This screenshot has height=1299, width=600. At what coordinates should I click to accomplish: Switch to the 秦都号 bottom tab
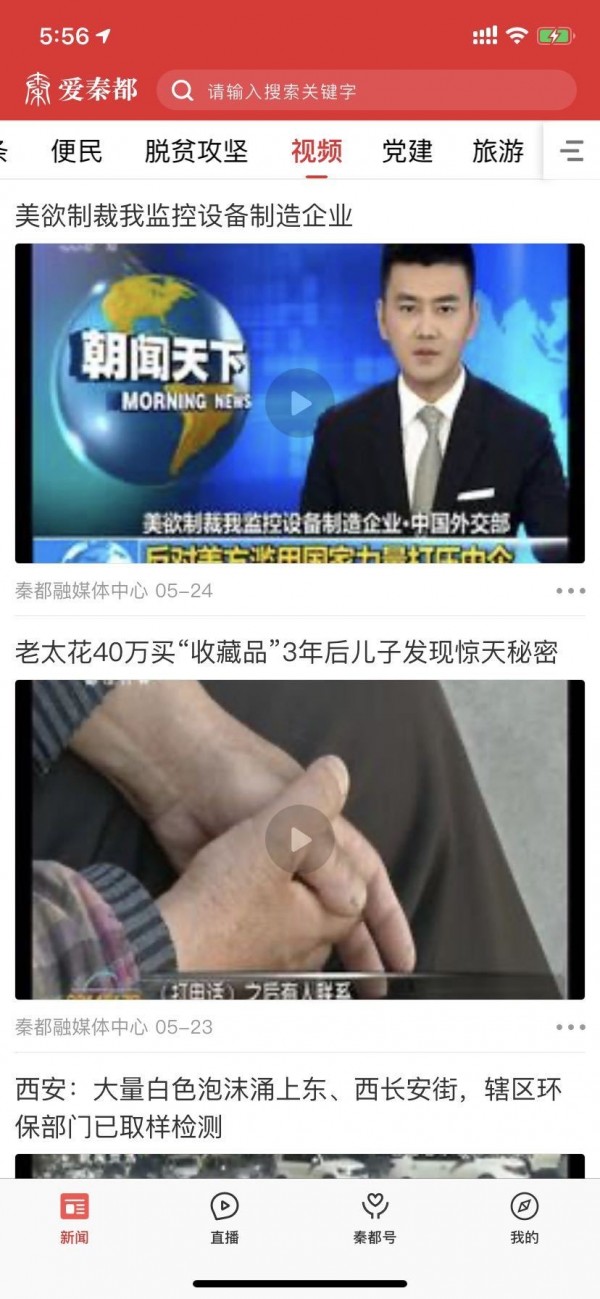tap(374, 1217)
